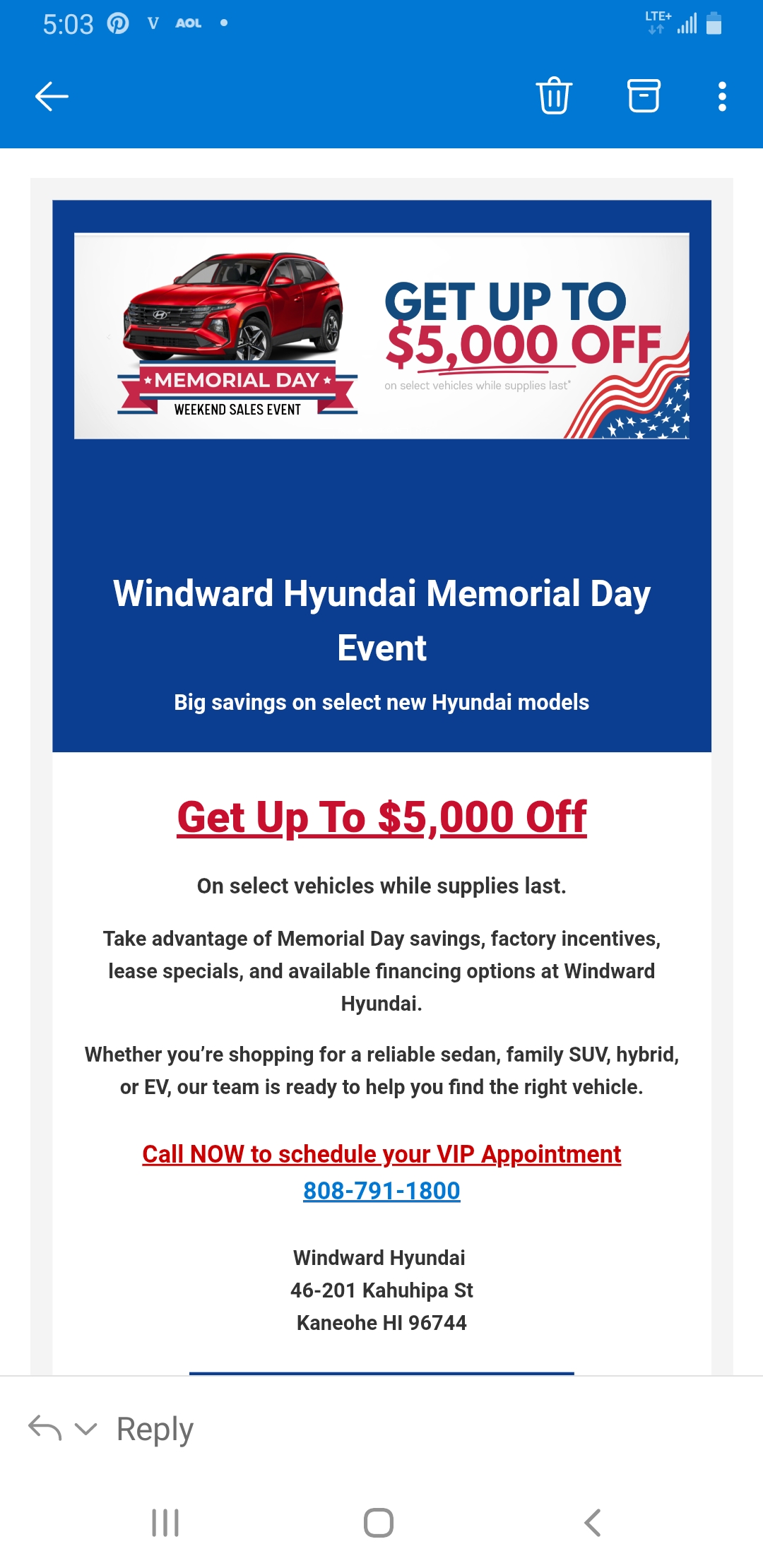
Task: Archive this email
Action: tap(644, 95)
